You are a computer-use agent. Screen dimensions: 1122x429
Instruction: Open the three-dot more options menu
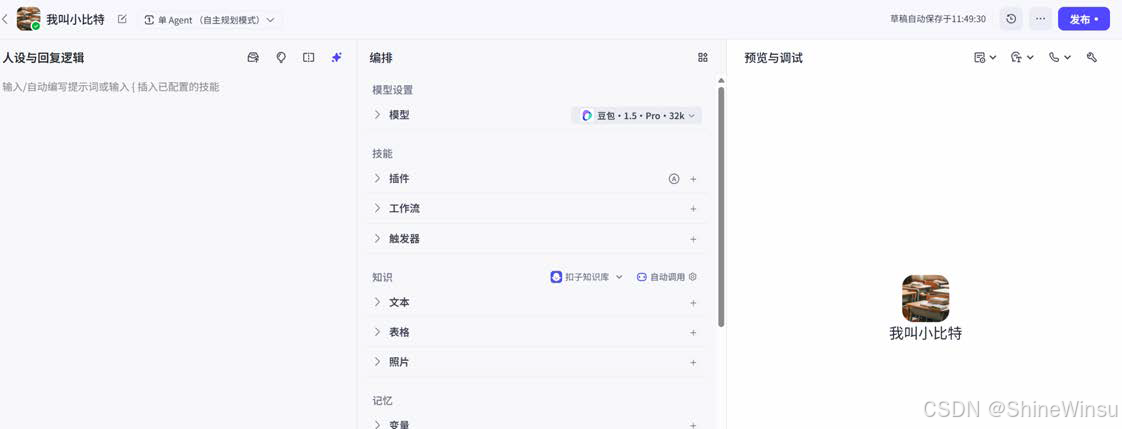pos(1040,19)
